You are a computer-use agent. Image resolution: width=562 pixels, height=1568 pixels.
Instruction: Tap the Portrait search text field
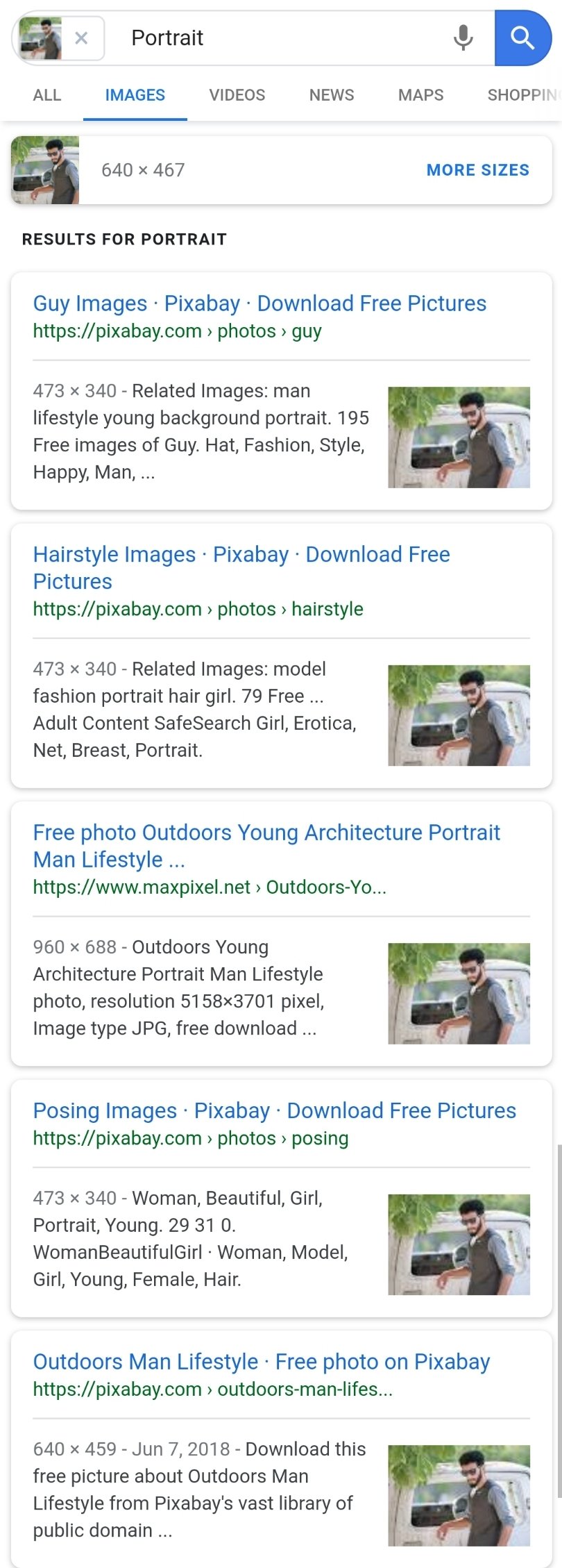278,38
